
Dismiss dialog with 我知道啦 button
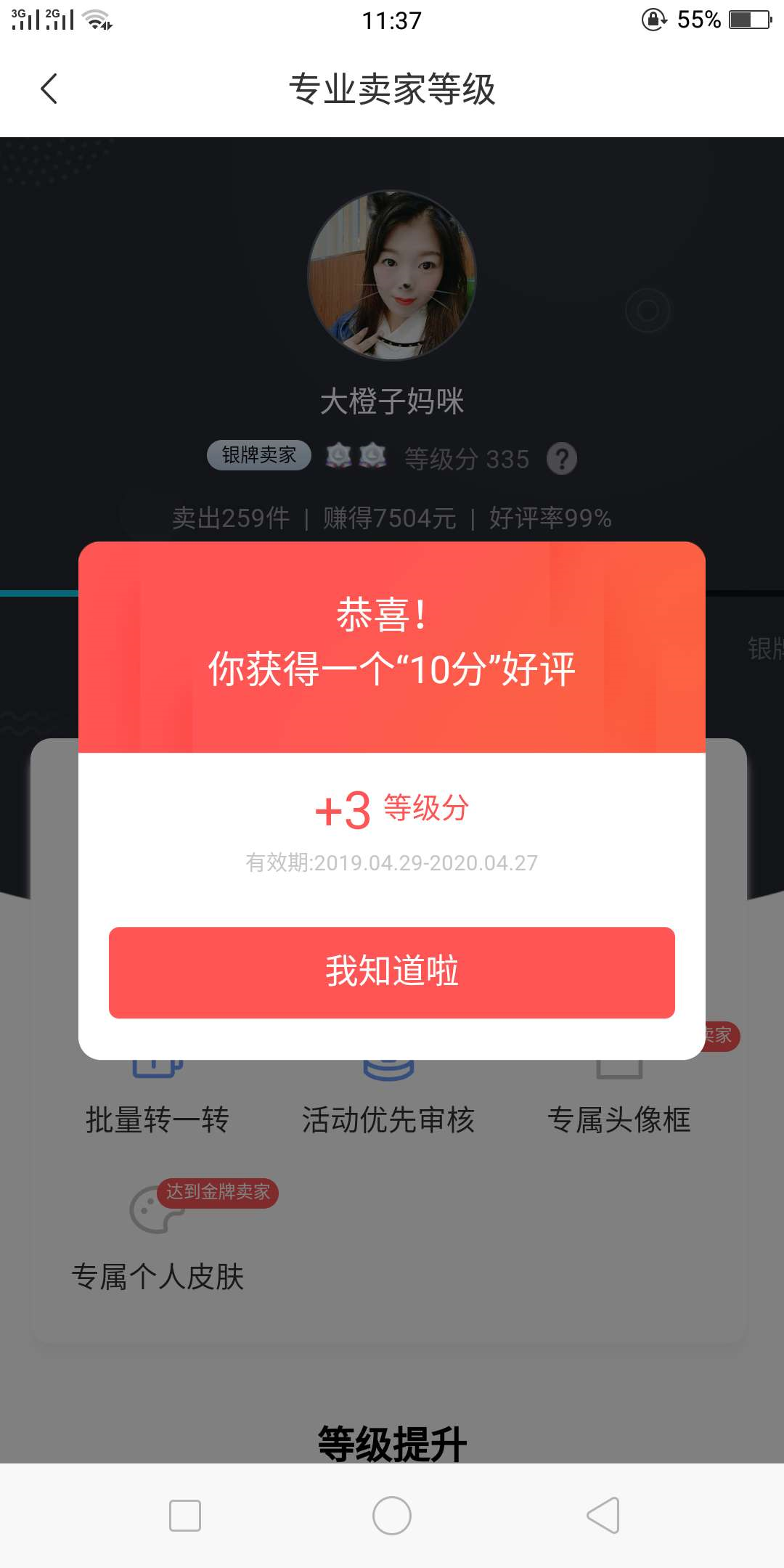click(x=392, y=972)
